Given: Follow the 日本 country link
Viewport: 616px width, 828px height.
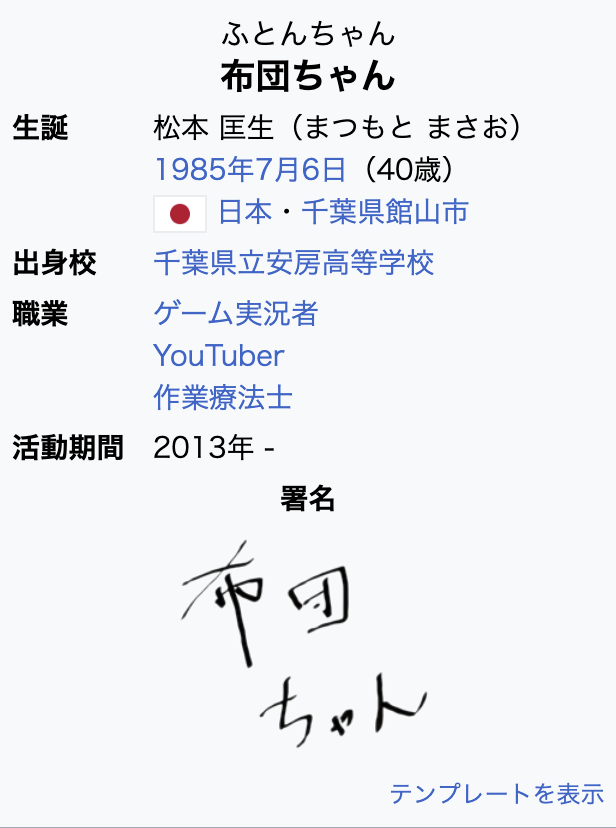Looking at the screenshot, I should [245, 212].
